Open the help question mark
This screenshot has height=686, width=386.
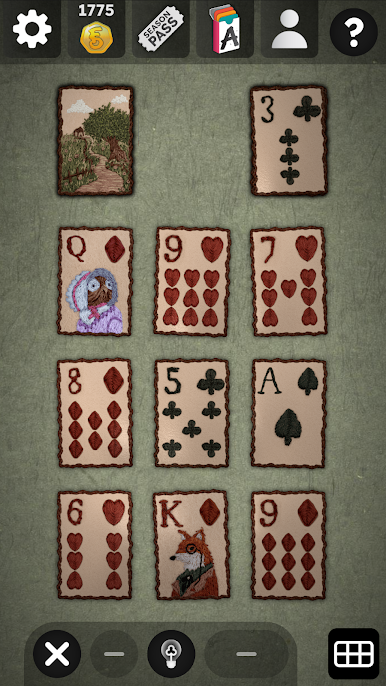pos(354,31)
